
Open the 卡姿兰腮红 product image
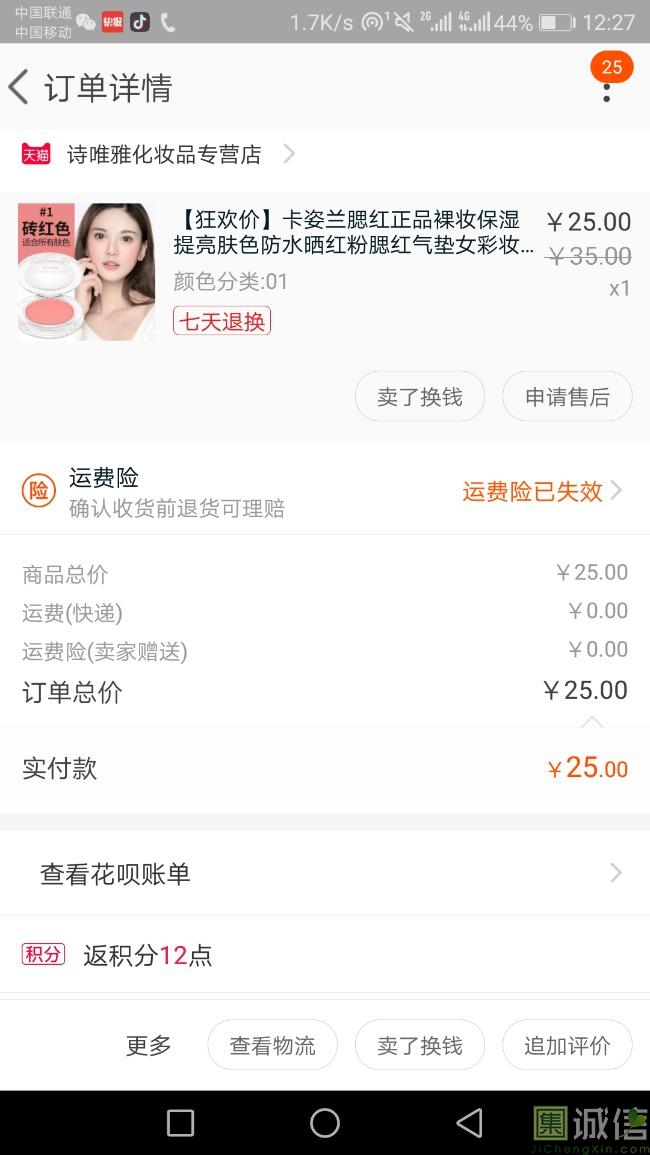tap(87, 272)
